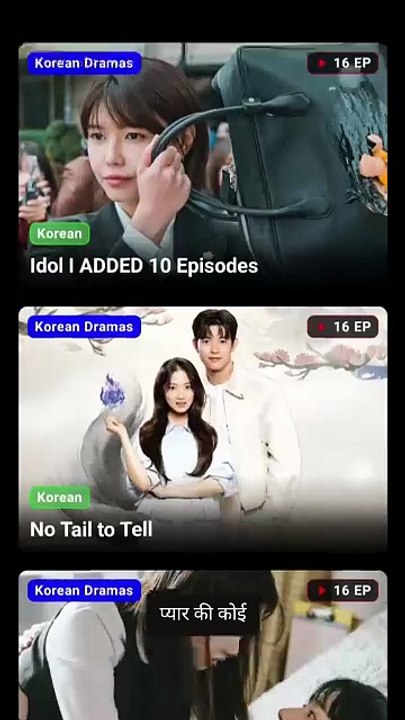Viewport: 405px width, 720px height.
Task: Open the Idol I ADDED 10 Episodes card
Action: (202, 164)
